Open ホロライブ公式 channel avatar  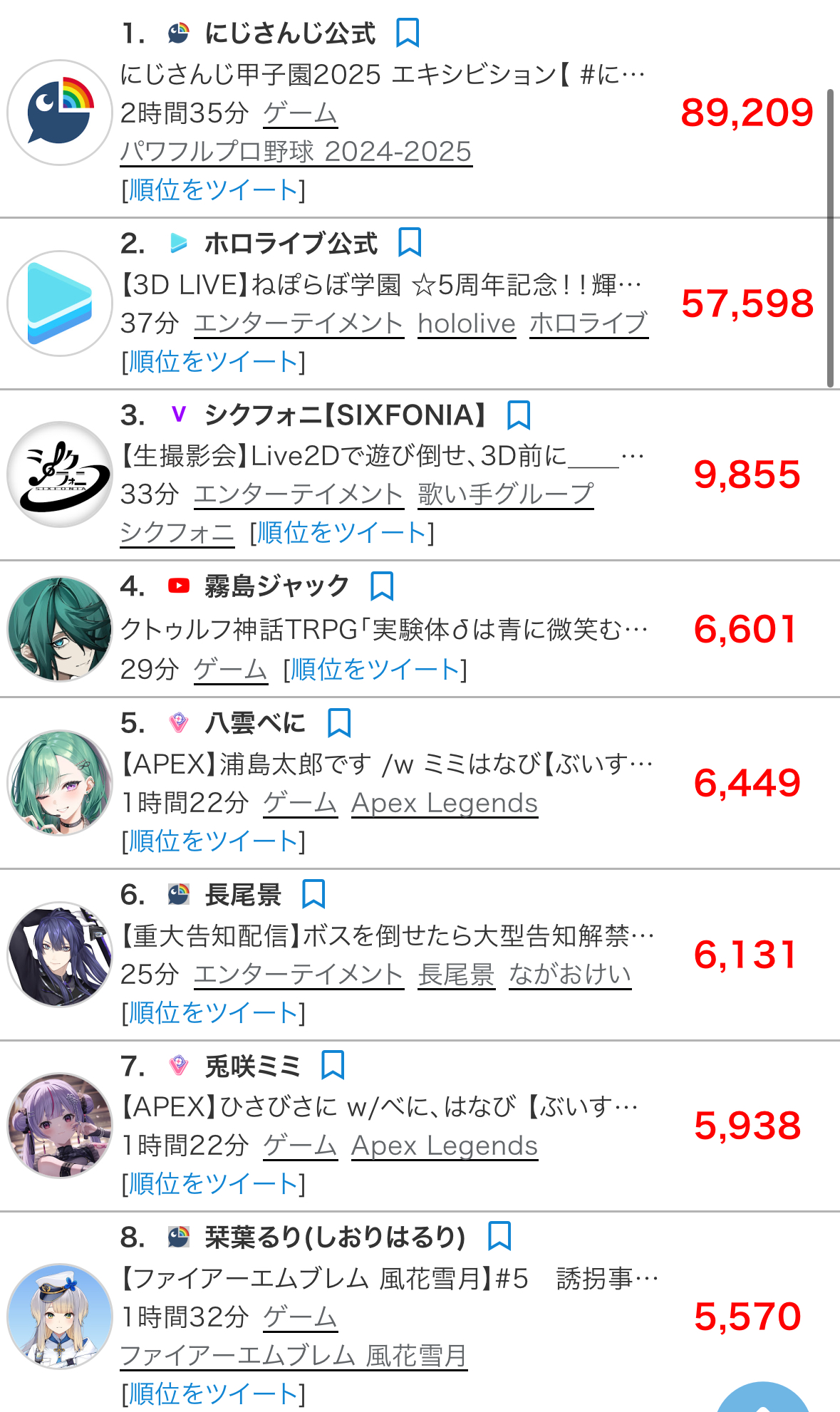[x=60, y=303]
